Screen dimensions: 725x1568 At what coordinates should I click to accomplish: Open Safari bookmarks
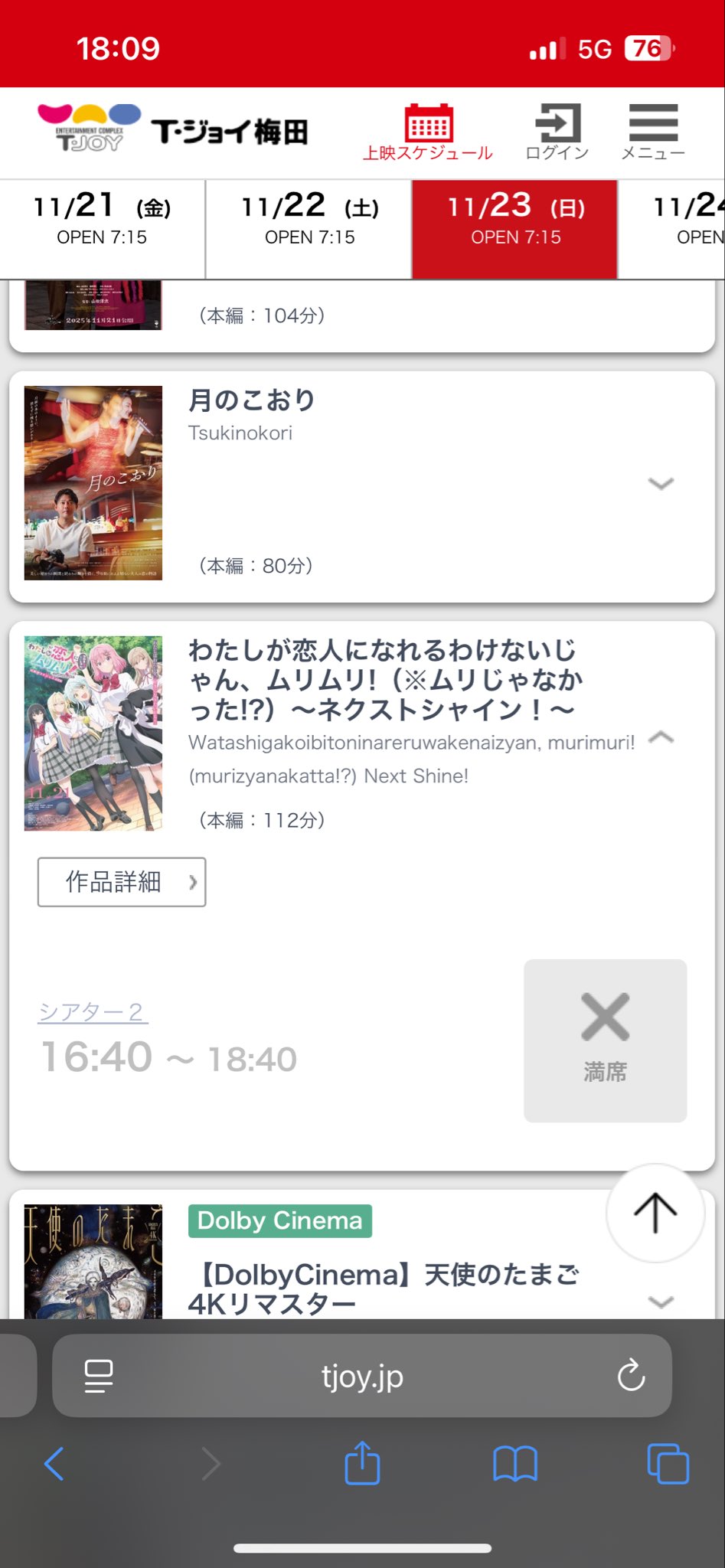[x=515, y=1464]
